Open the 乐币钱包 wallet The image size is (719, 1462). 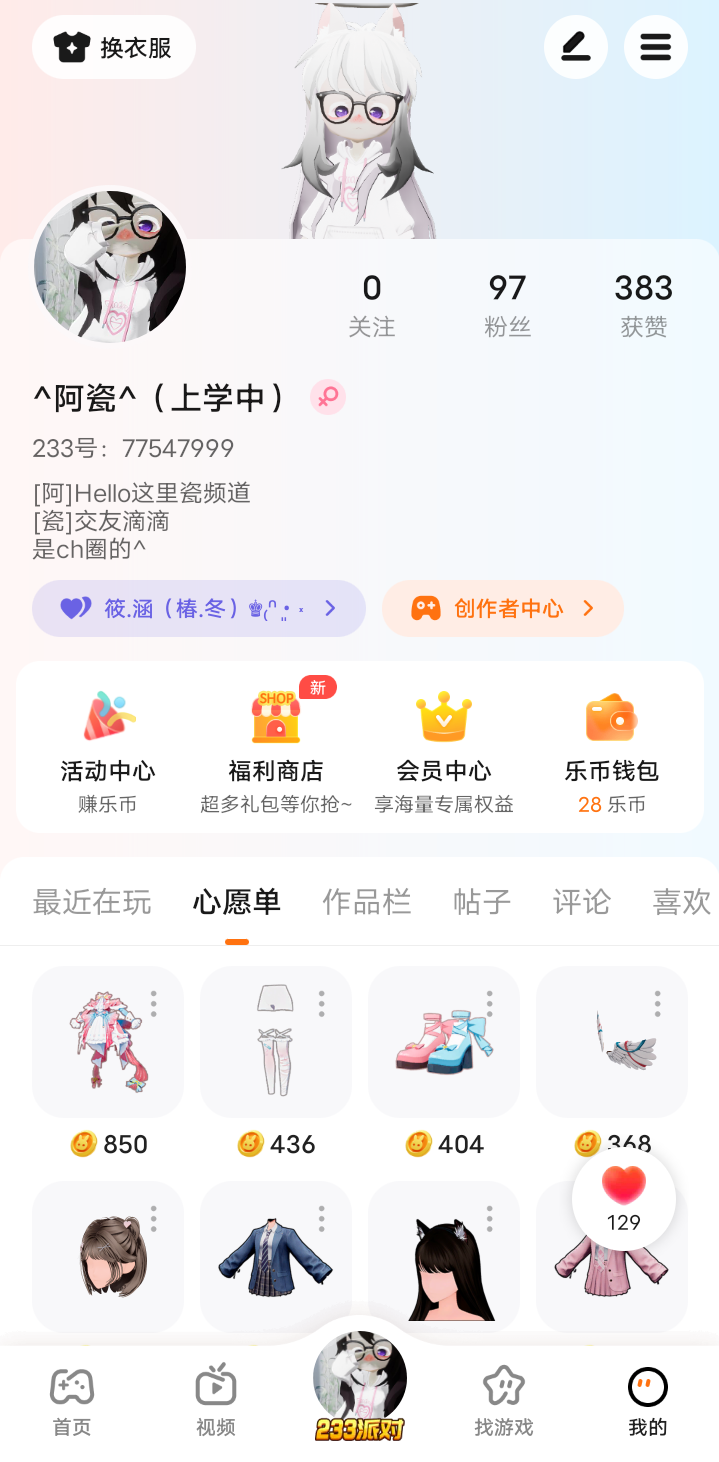click(612, 750)
